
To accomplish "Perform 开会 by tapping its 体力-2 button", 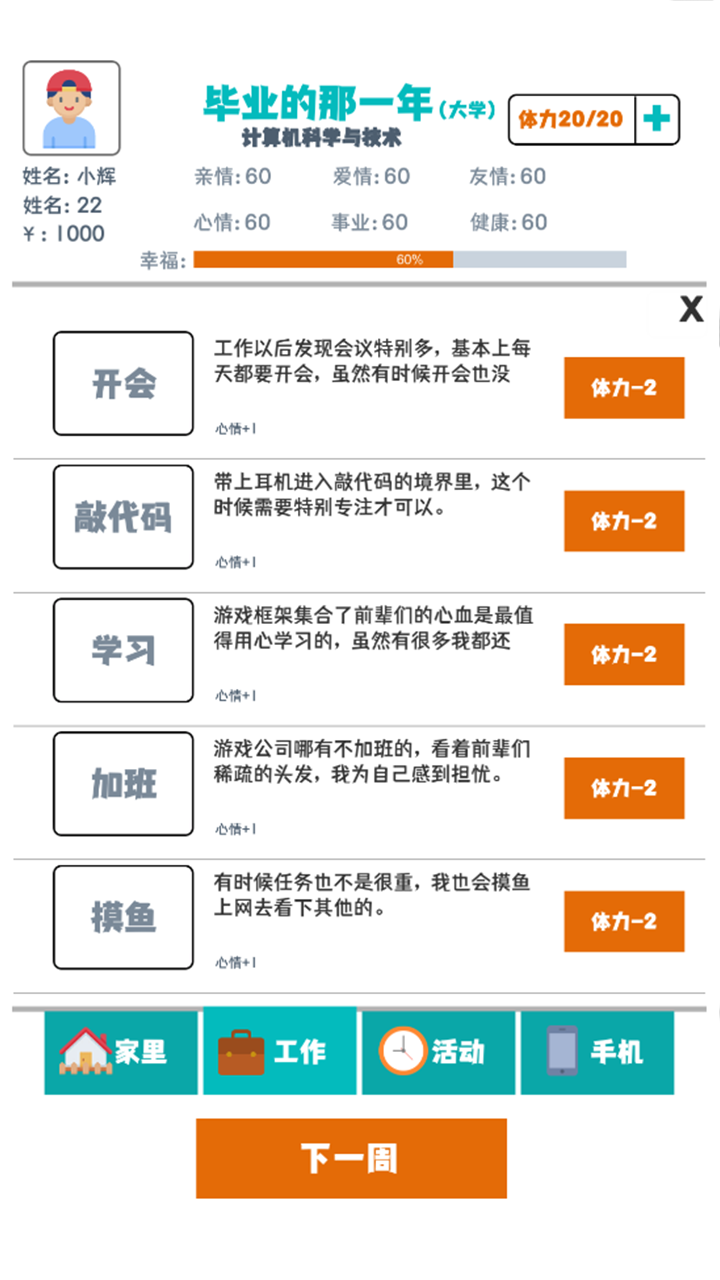I will (x=624, y=388).
